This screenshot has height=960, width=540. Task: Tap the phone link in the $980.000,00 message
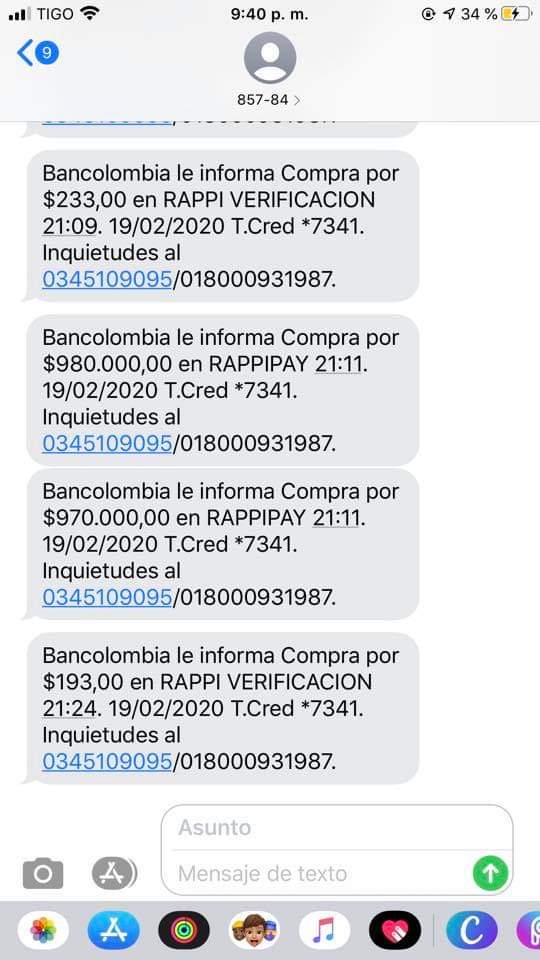pos(107,443)
